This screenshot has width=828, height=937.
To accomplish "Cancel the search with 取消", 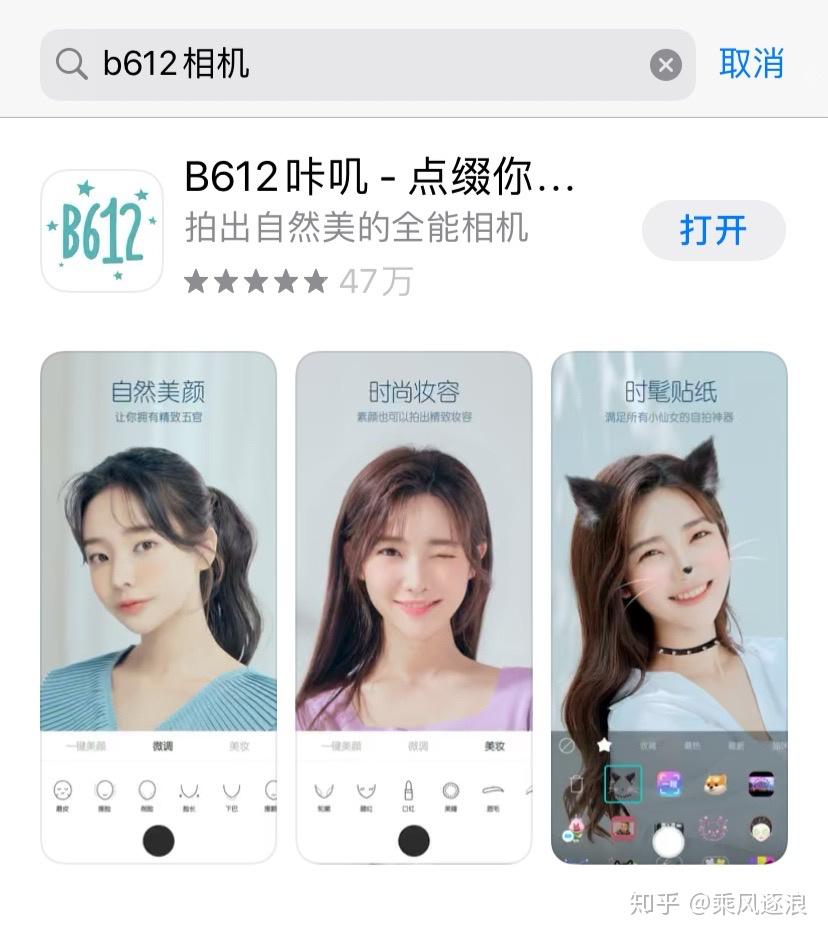I will 751,64.
